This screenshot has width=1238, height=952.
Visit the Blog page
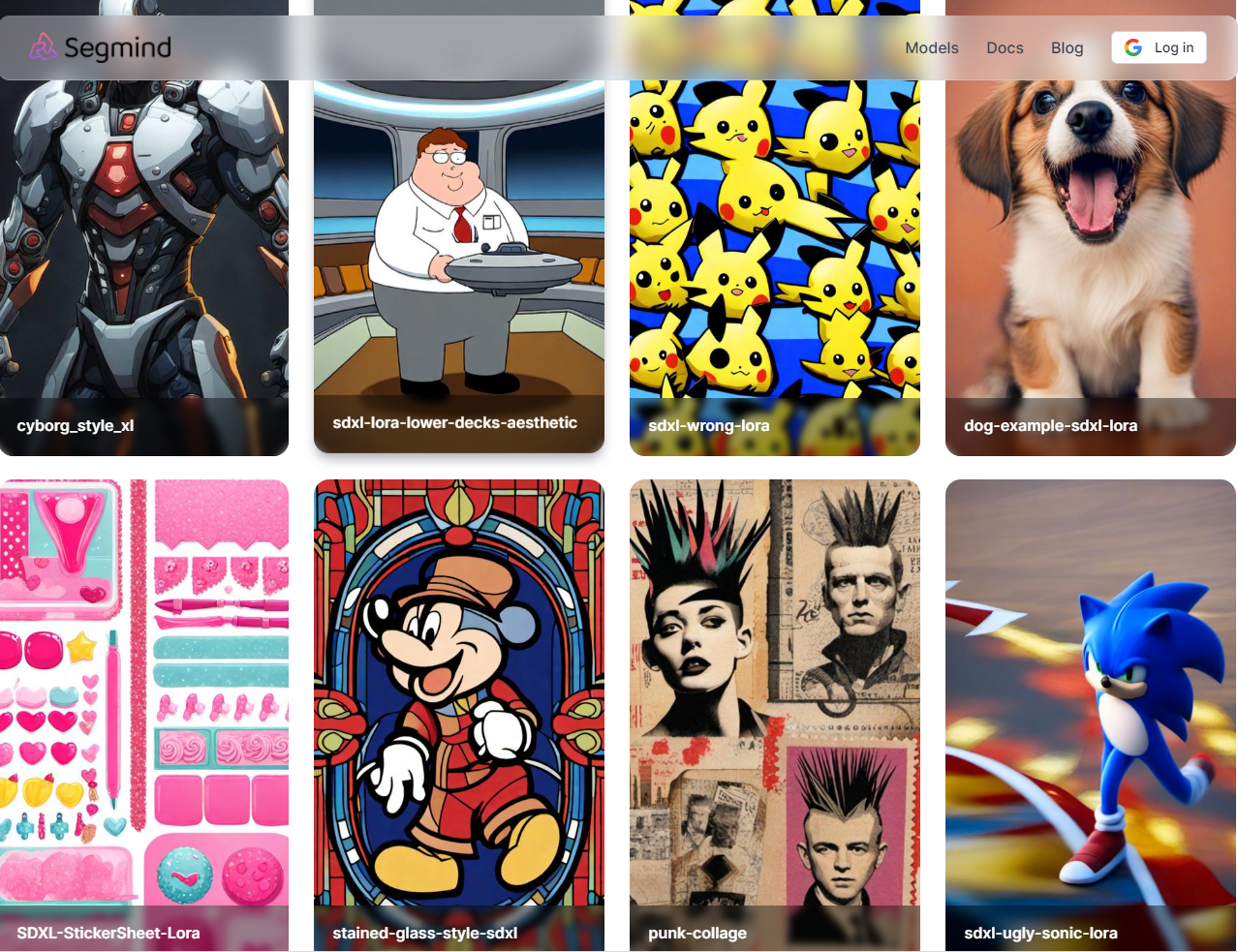coord(1067,47)
